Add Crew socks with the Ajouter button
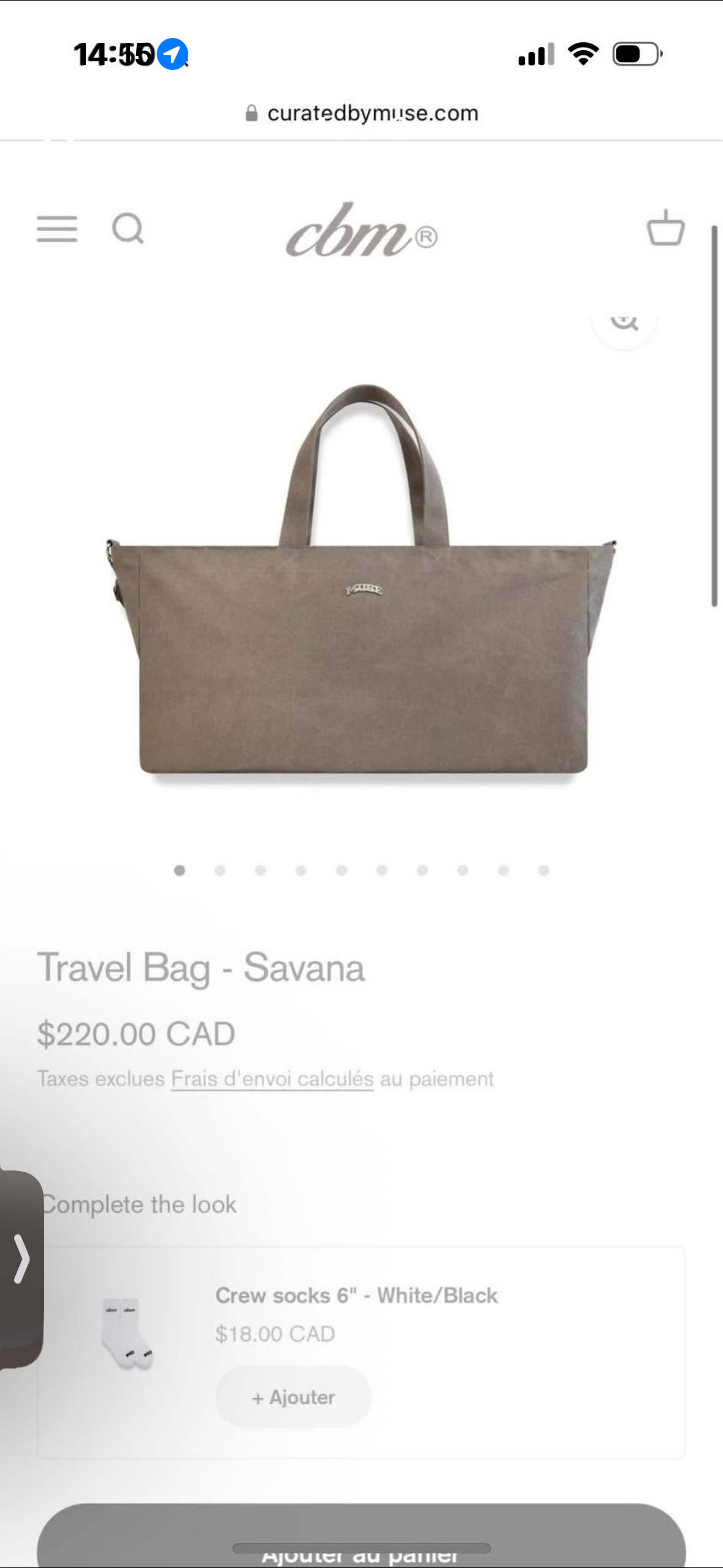 coord(294,1397)
